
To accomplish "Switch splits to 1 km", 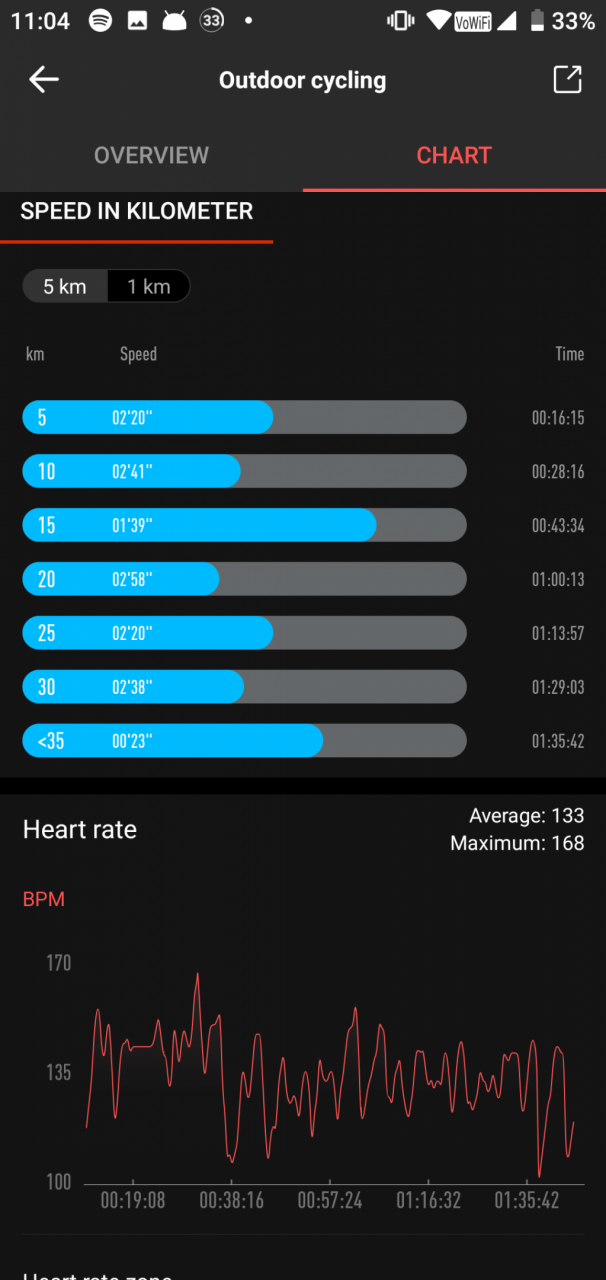I will point(148,287).
